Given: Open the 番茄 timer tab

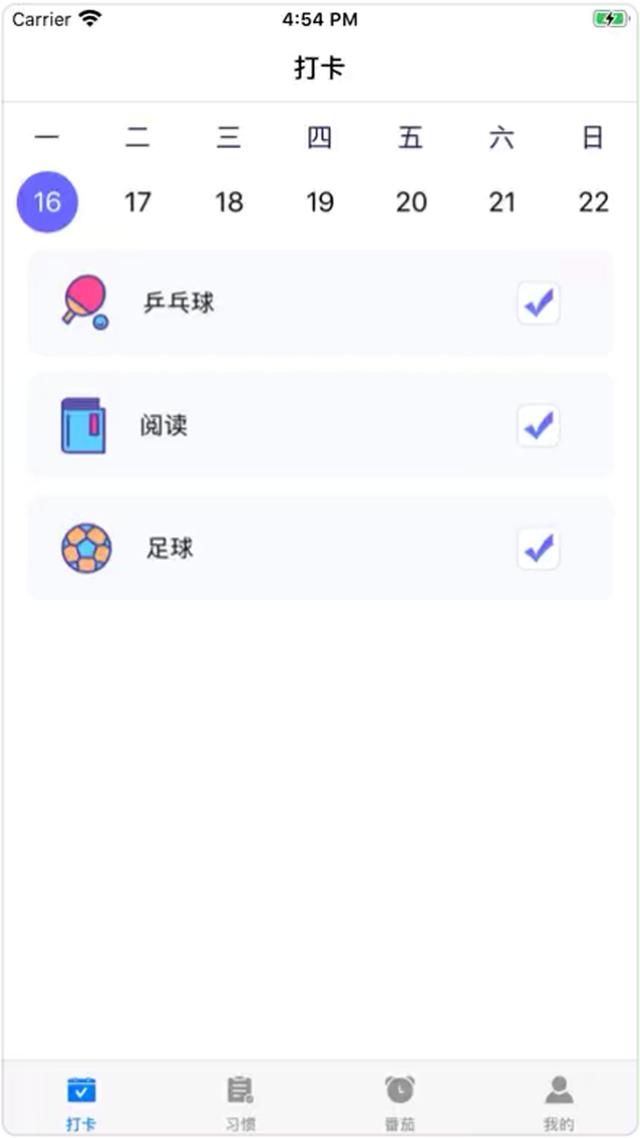Looking at the screenshot, I should (400, 1102).
